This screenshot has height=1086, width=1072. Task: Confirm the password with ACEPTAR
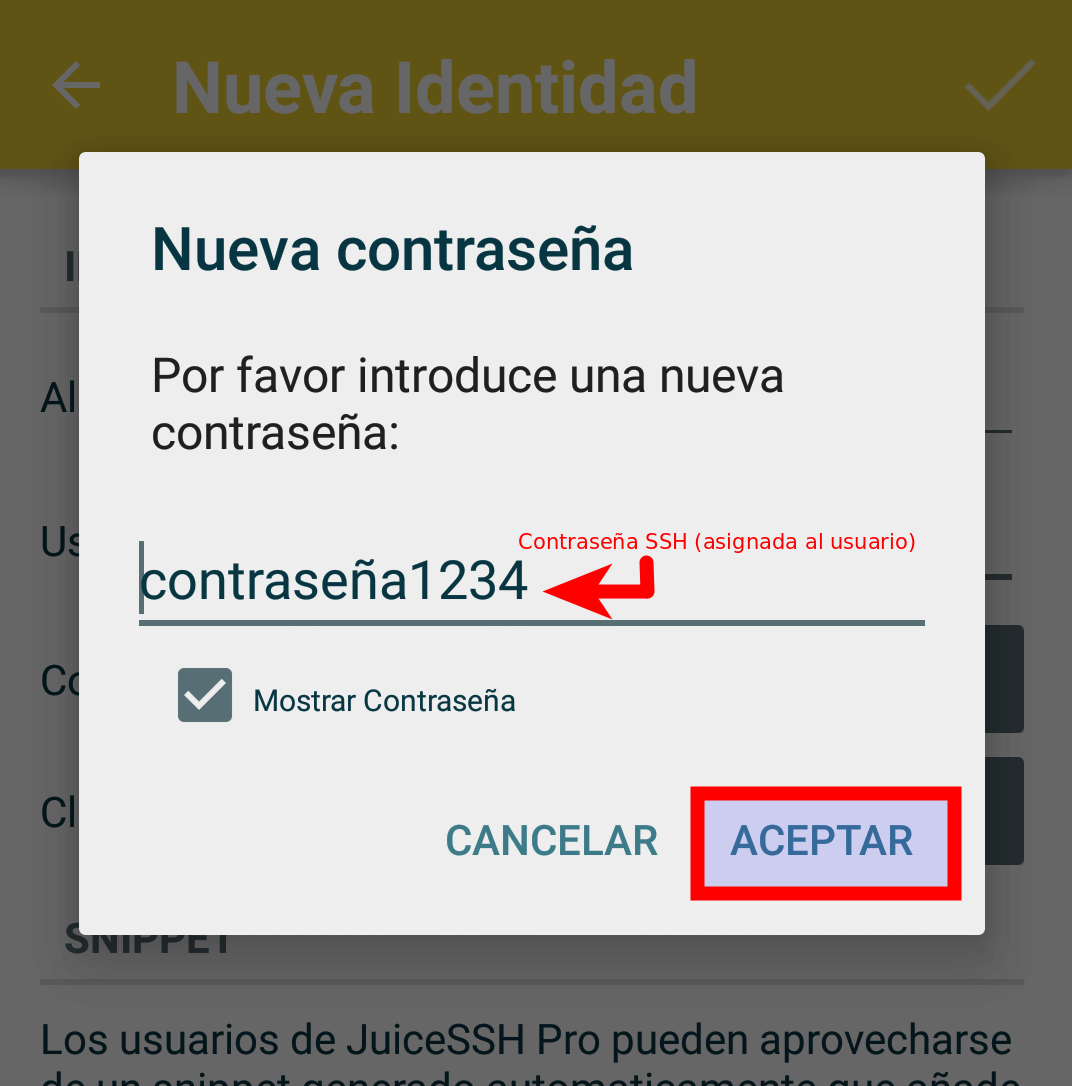[x=823, y=842]
